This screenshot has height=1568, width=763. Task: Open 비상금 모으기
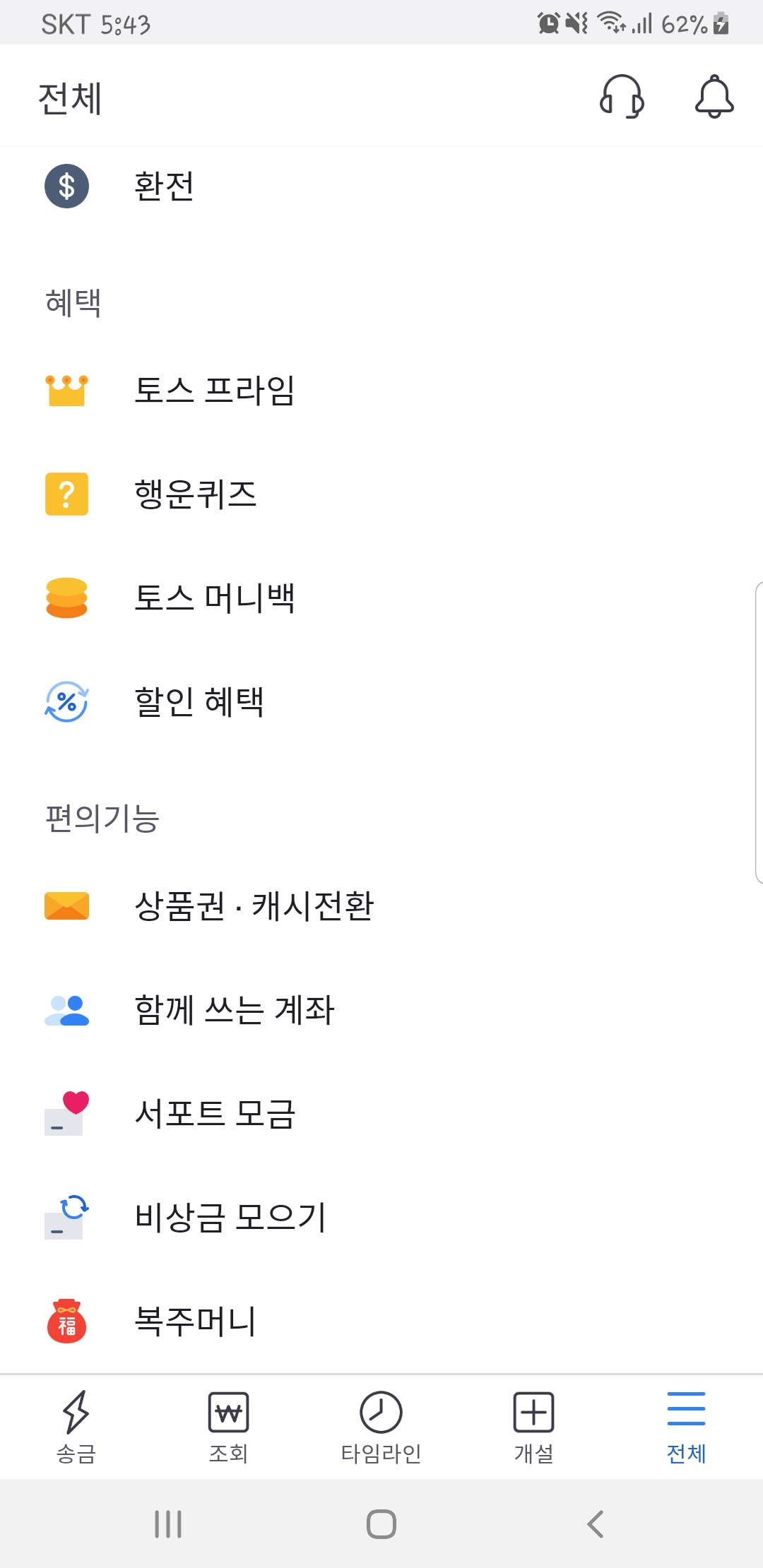click(230, 1217)
